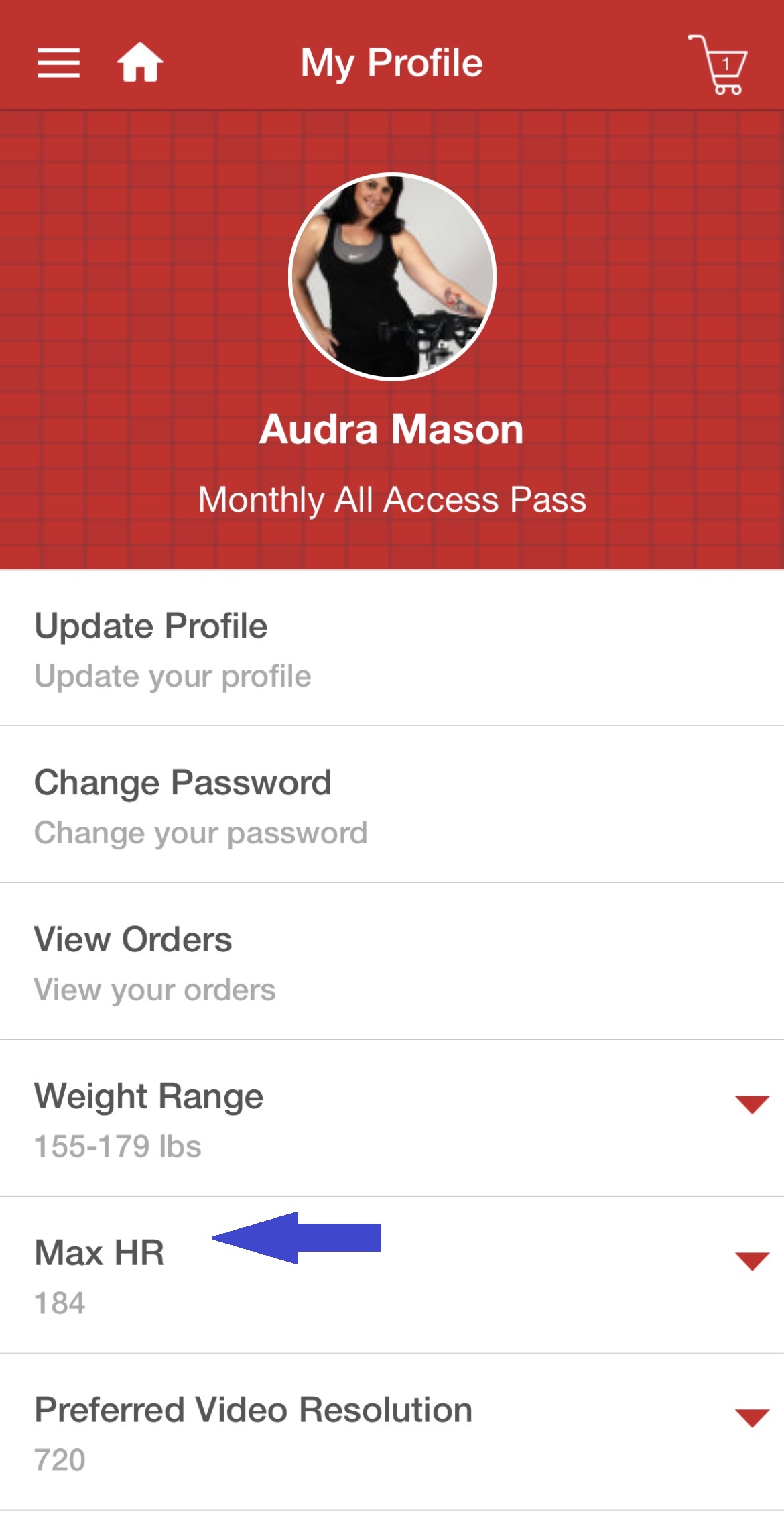Open Change Password
This screenshot has width=784, height=1536.
(392, 805)
